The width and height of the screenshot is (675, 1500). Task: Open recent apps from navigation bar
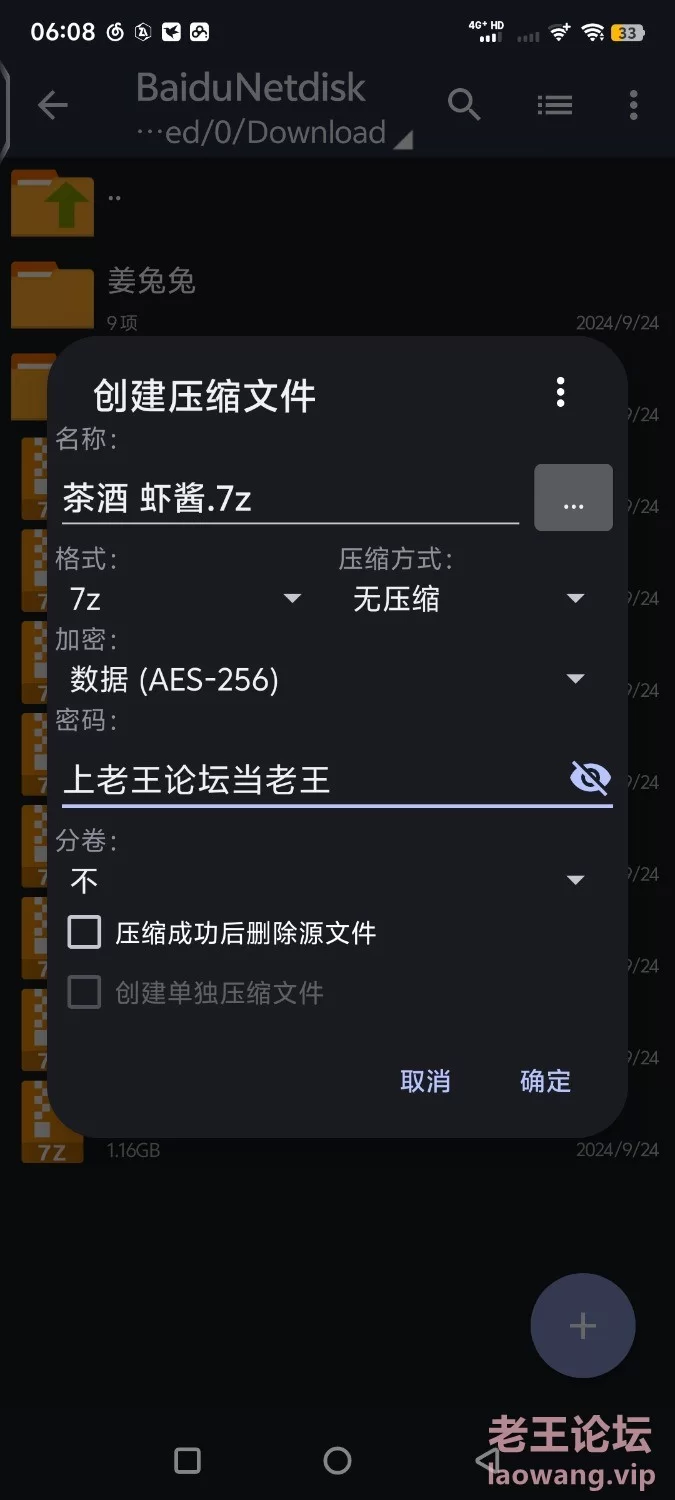(187, 1461)
